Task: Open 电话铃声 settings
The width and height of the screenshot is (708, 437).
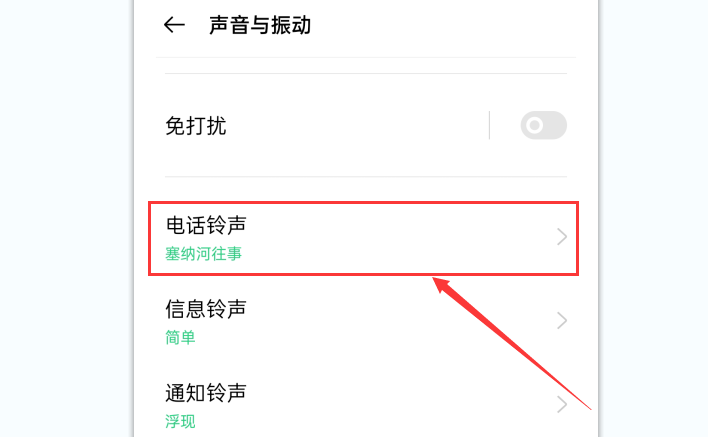Action: pos(364,238)
